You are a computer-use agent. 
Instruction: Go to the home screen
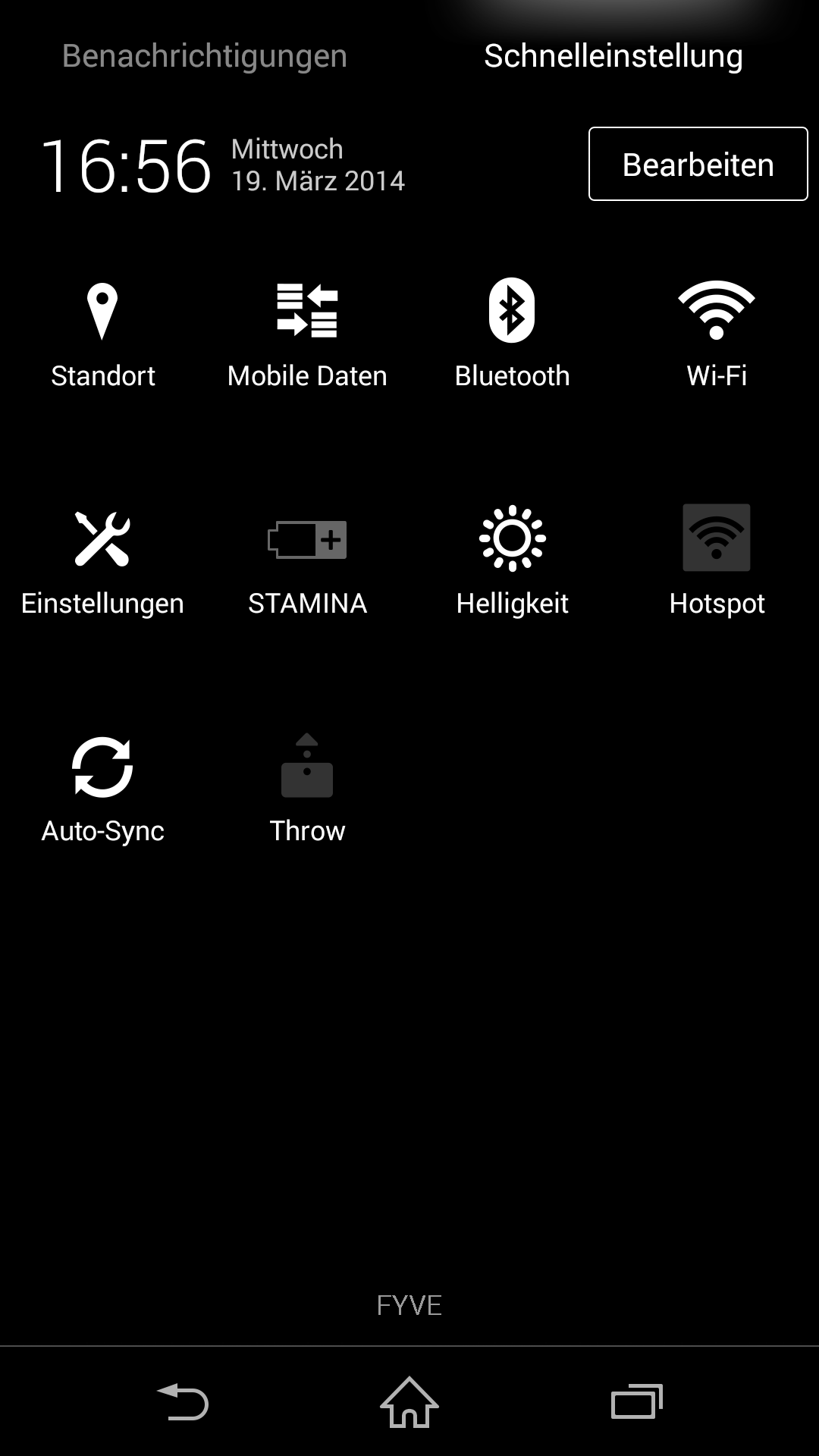click(409, 1401)
